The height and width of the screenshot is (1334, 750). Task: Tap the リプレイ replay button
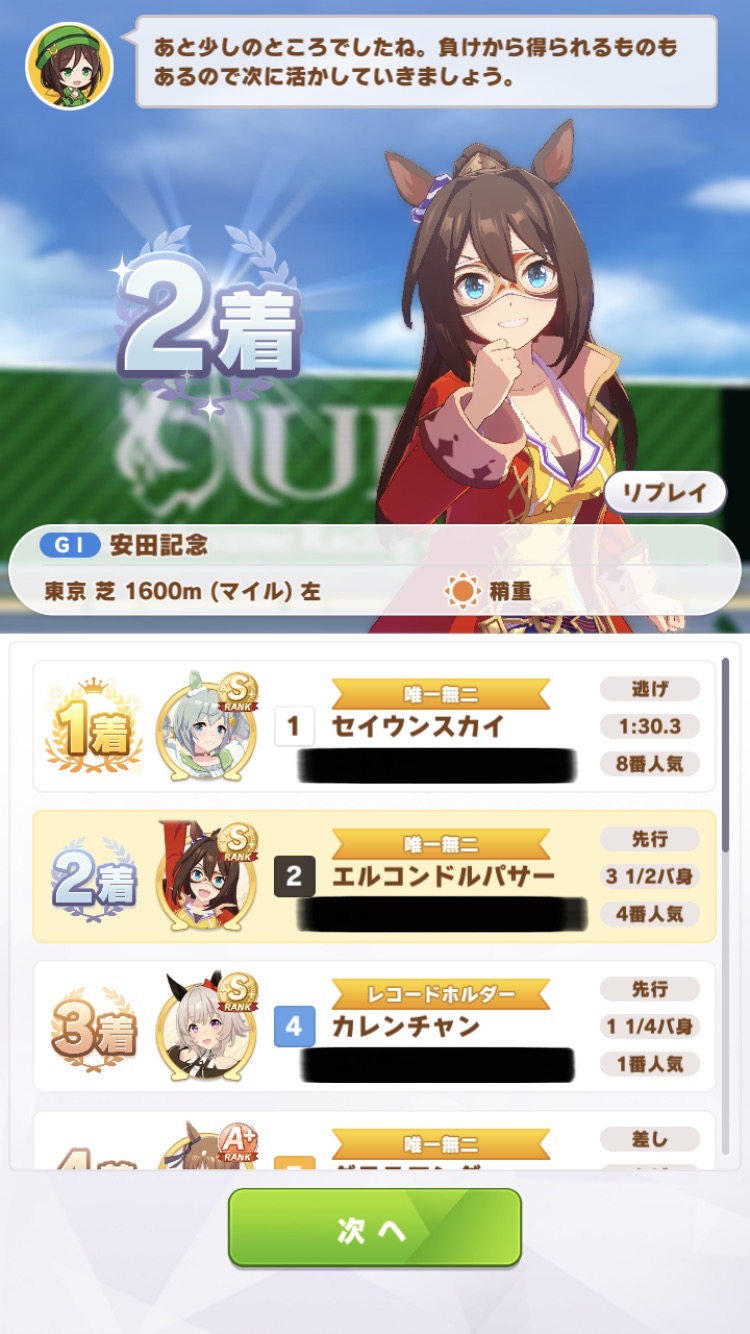click(x=665, y=492)
